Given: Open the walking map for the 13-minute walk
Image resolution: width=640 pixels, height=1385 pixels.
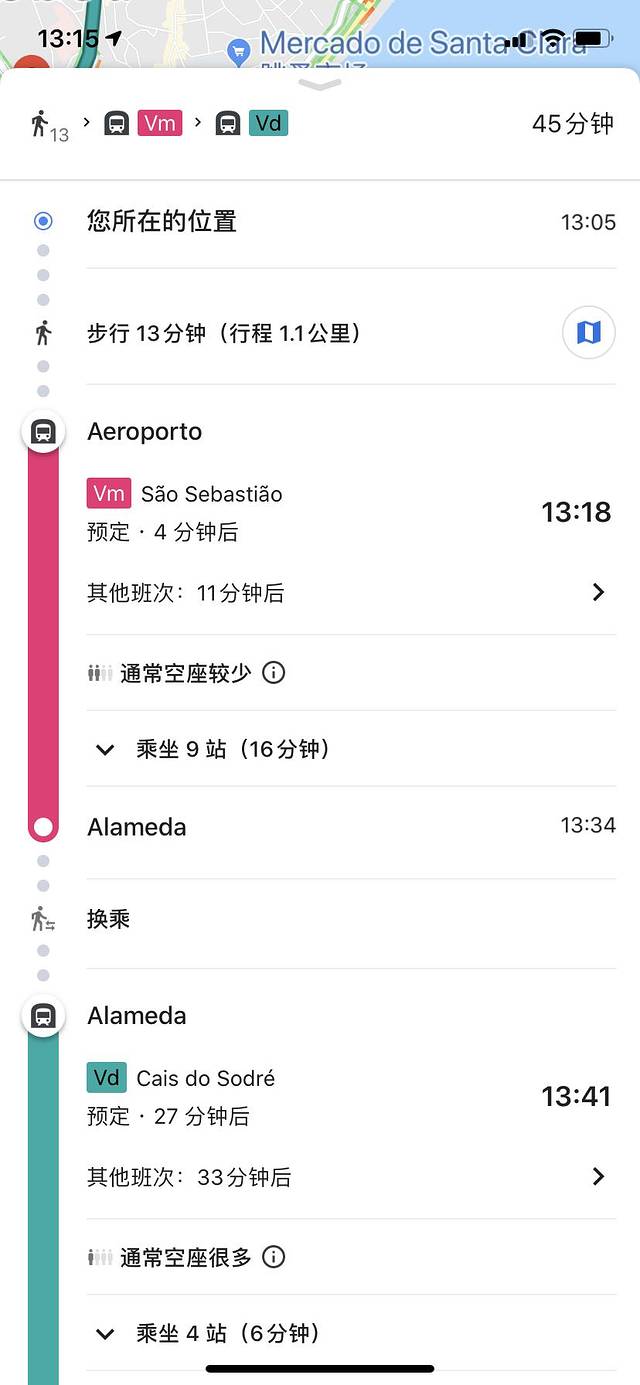Looking at the screenshot, I should pos(589,332).
